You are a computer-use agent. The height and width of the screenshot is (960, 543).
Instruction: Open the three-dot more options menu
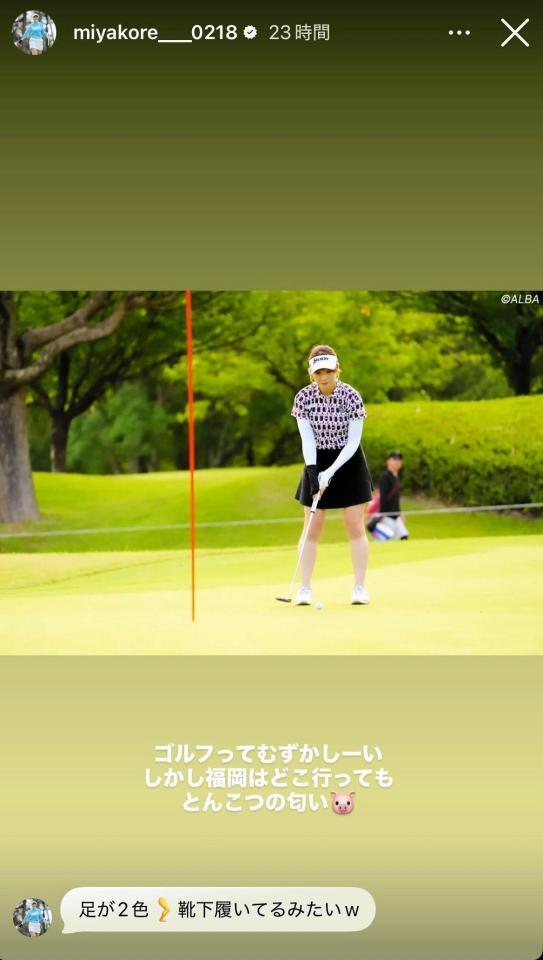coord(459,33)
